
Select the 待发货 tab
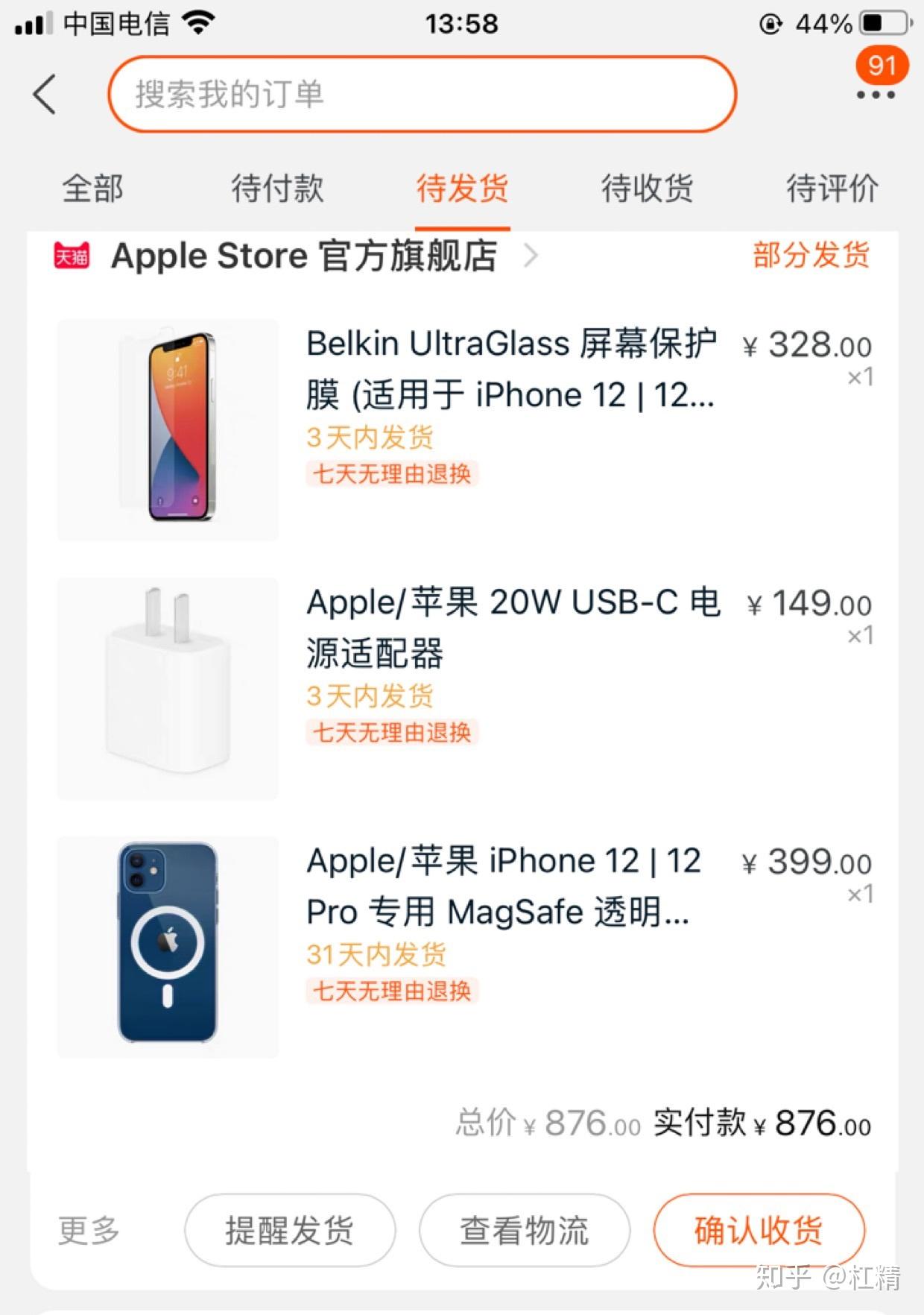462,188
